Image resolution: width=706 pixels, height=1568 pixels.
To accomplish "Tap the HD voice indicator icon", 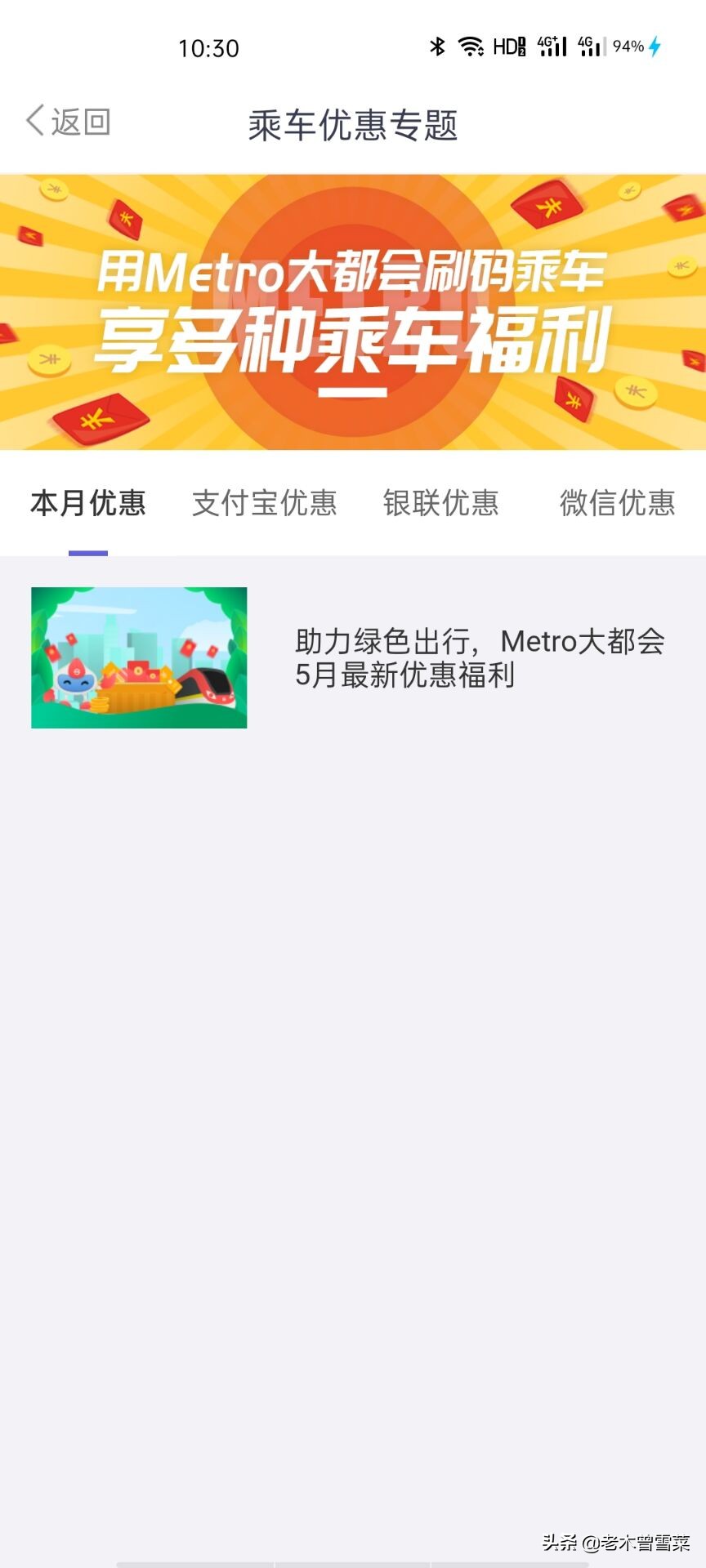I will point(509,47).
